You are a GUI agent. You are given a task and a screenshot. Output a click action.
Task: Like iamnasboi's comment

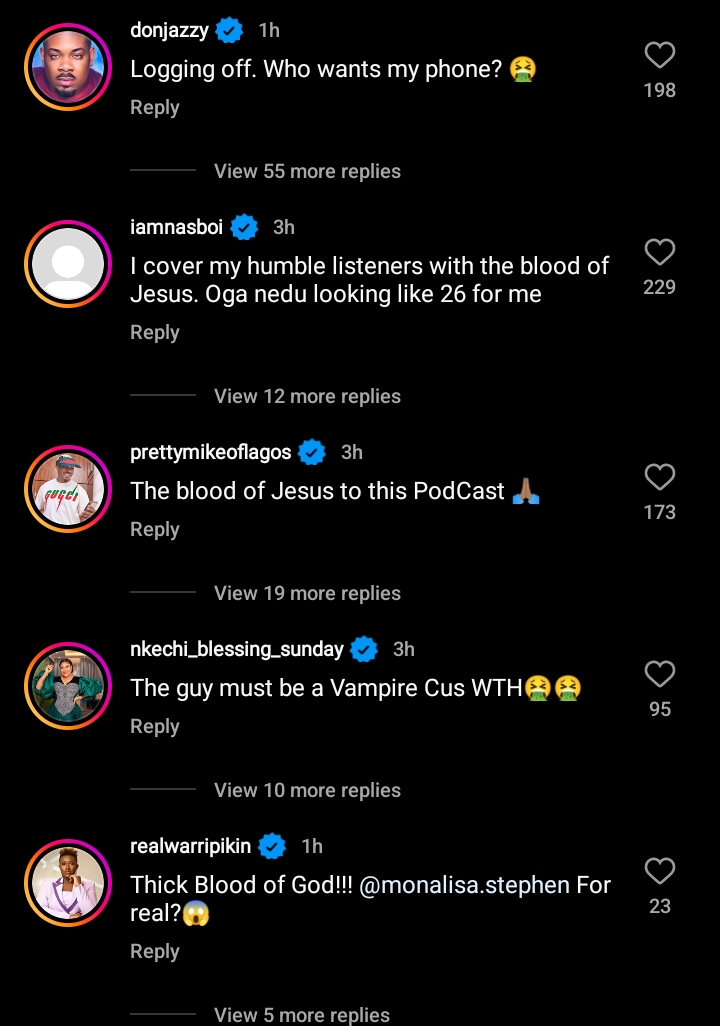click(659, 252)
